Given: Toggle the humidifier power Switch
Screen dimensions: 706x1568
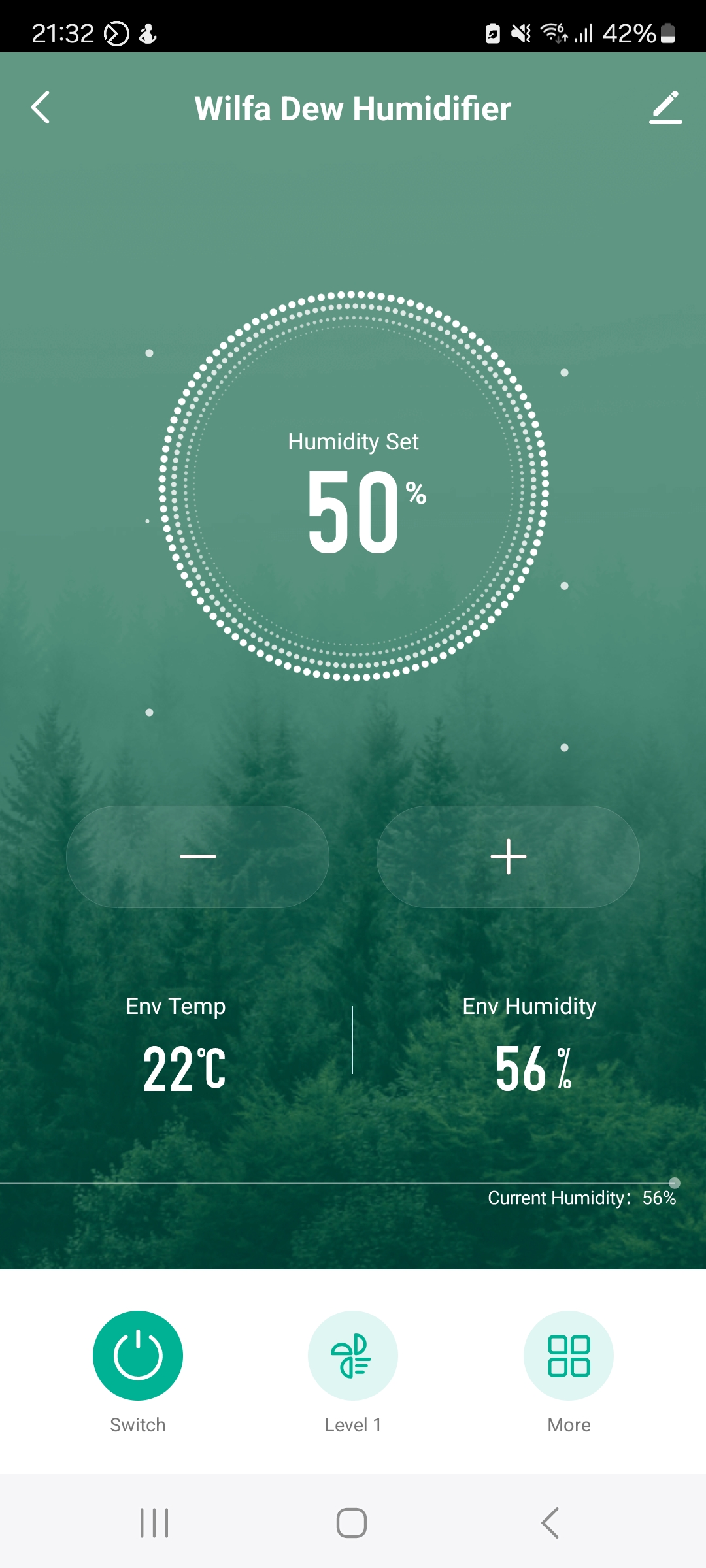Looking at the screenshot, I should (137, 1356).
